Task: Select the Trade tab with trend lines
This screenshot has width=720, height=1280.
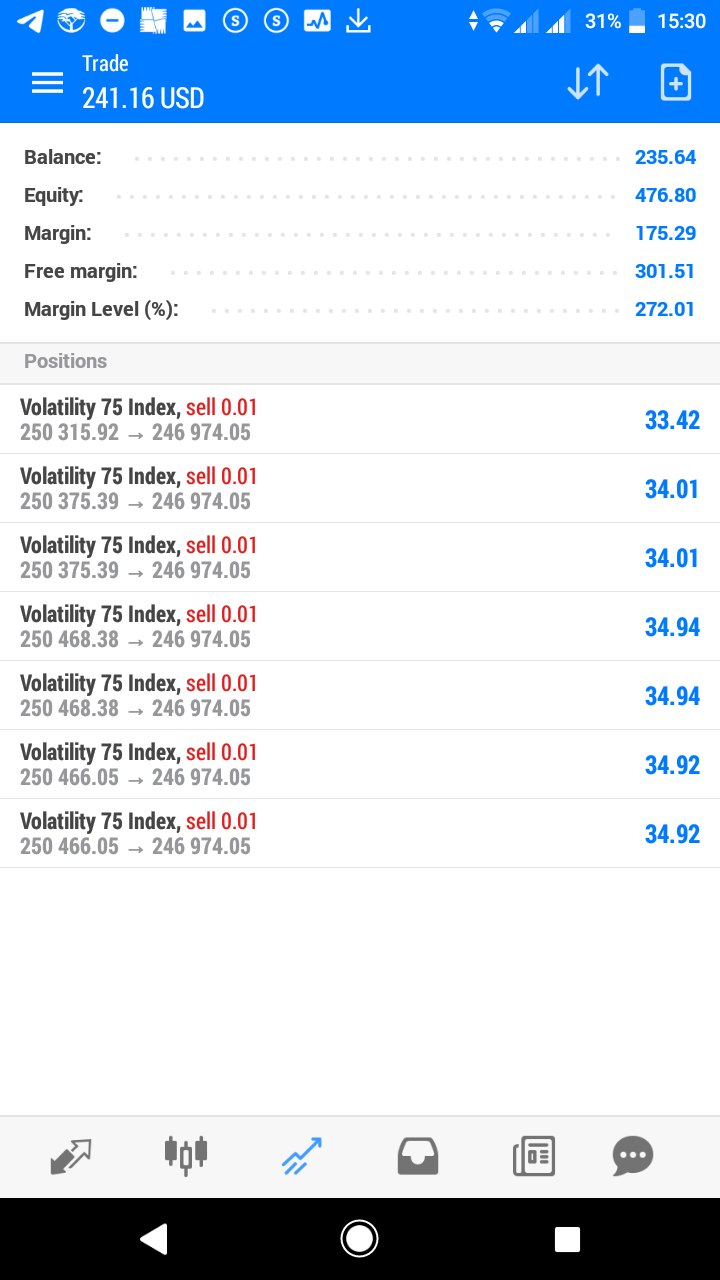Action: (x=302, y=1156)
